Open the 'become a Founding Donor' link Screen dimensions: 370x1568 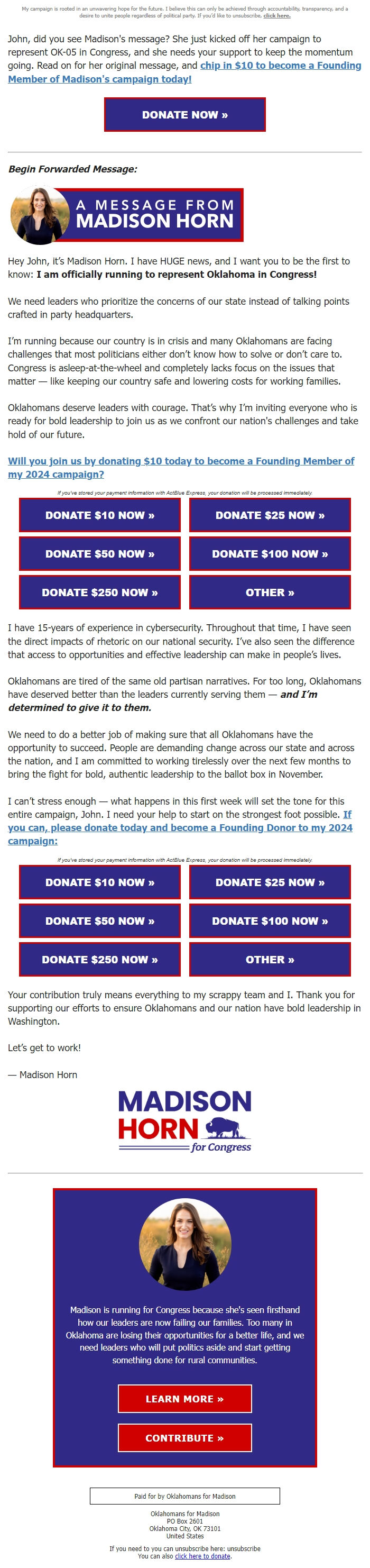click(180, 827)
